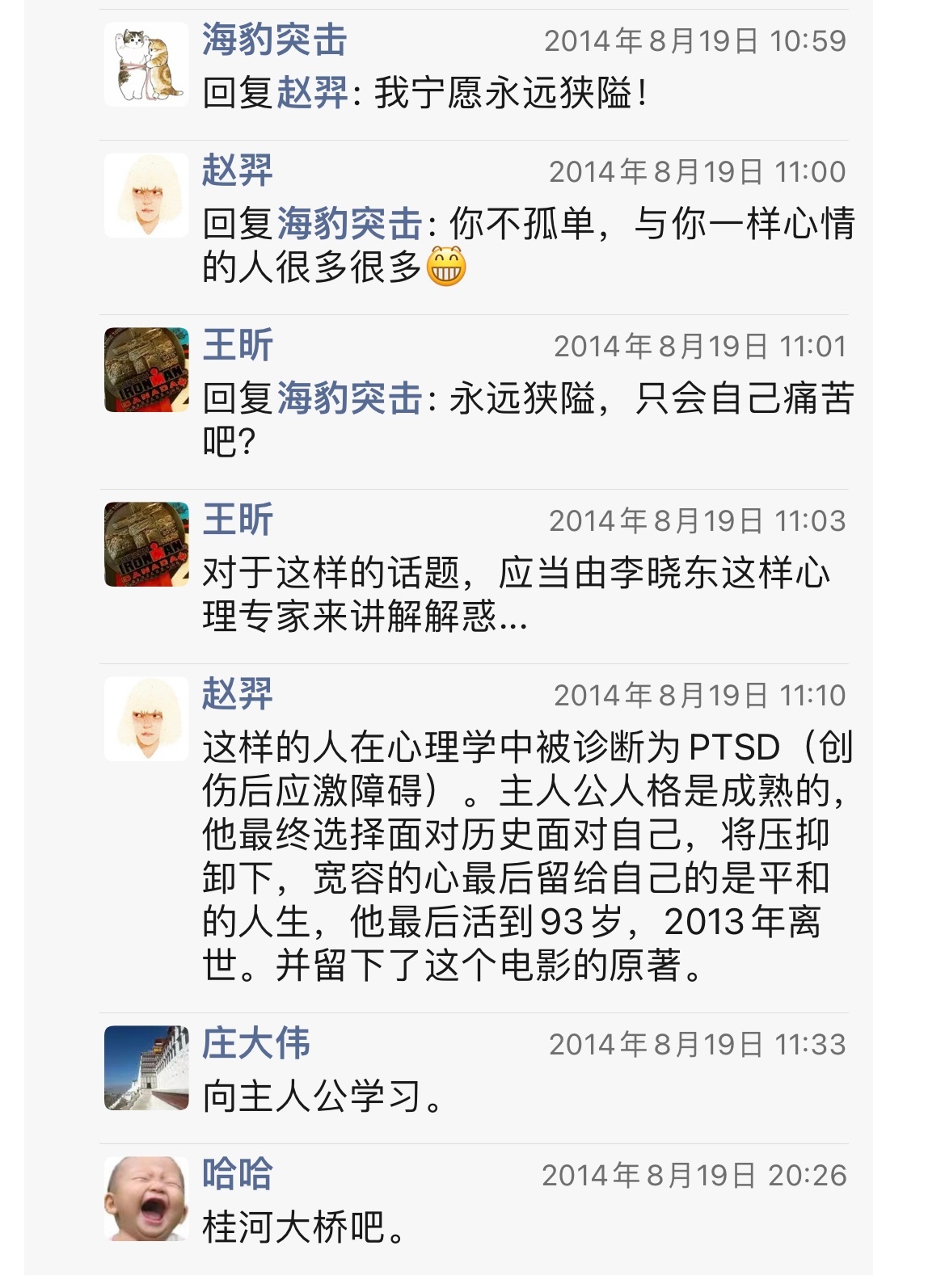Tap the 海豹突击 mention in 赵羿's 11:00 reply

point(349,224)
